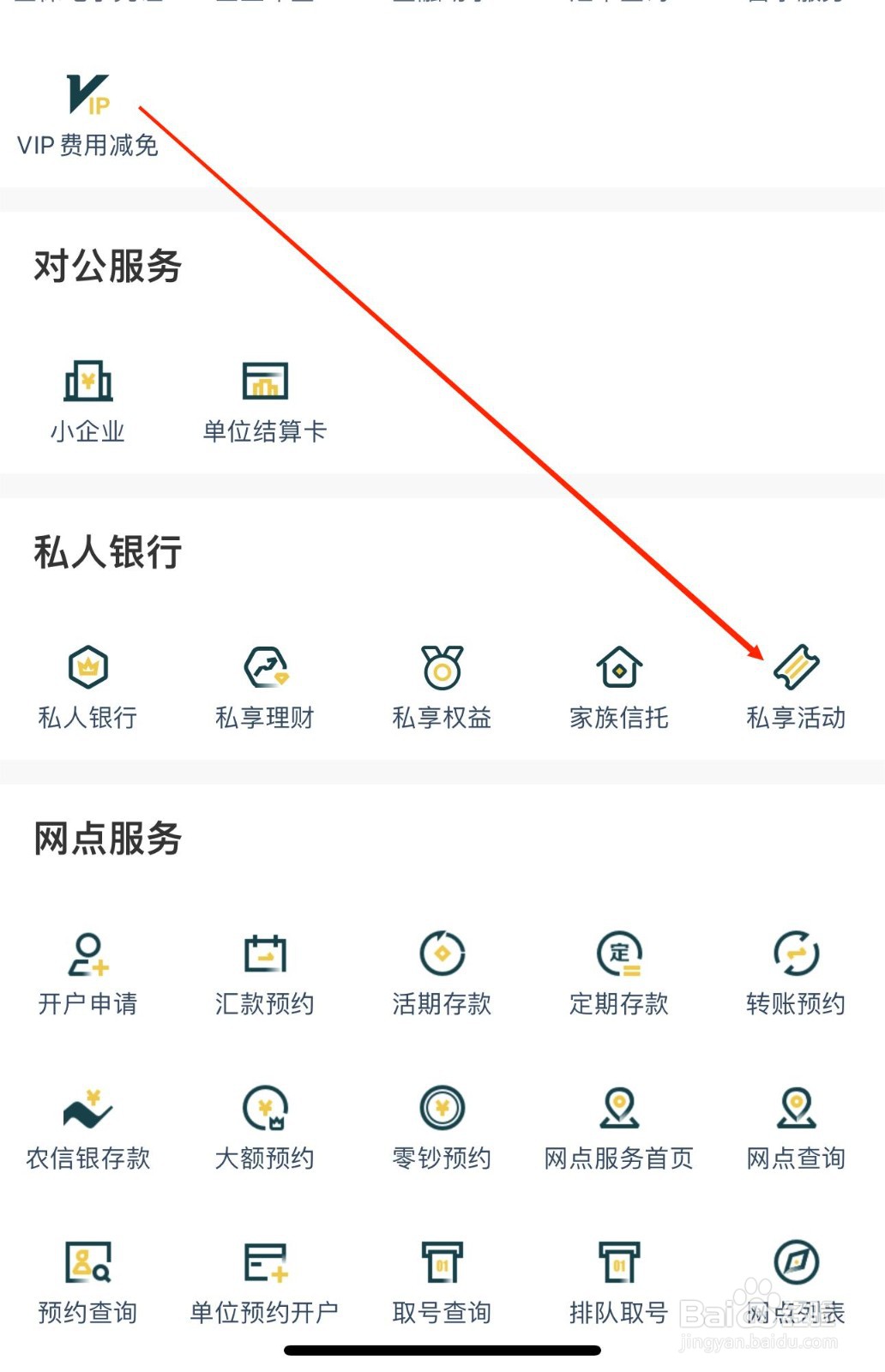The height and width of the screenshot is (1372, 885).
Task: Tap the 私人银行 crown badge icon
Action: [x=88, y=669]
